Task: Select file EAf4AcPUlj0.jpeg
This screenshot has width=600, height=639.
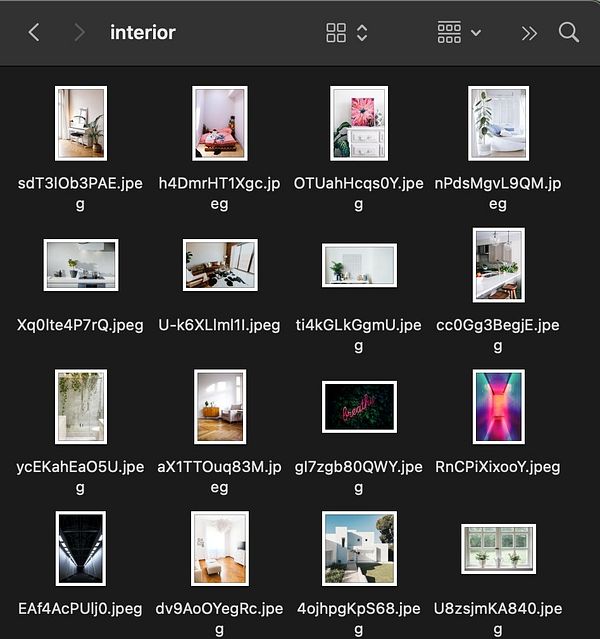Action: (x=81, y=548)
